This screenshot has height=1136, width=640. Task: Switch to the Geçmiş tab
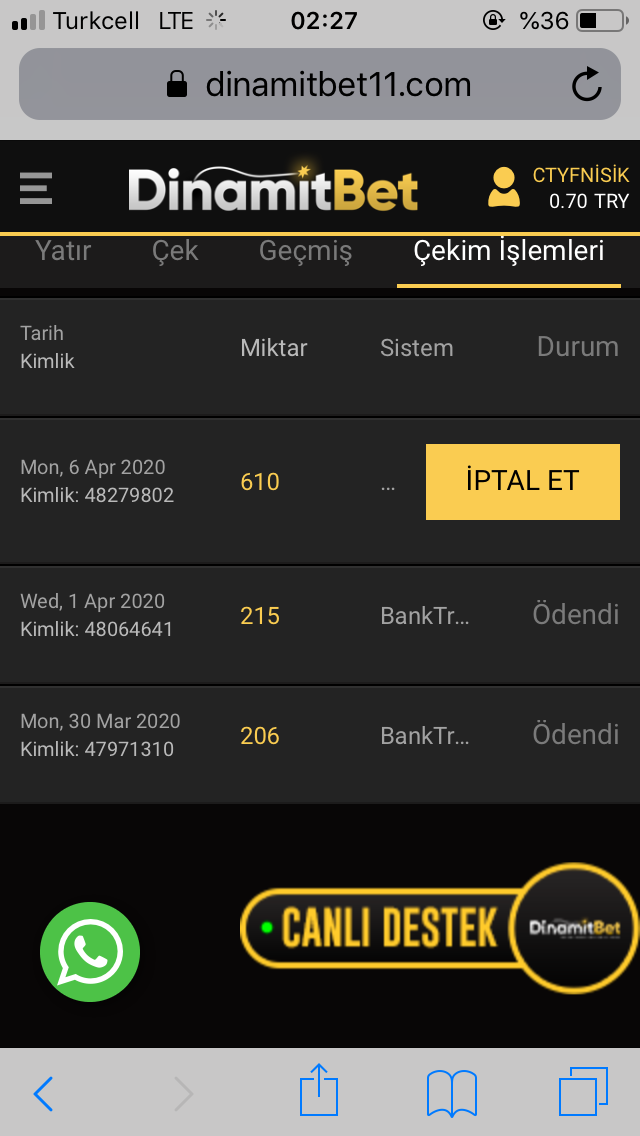pos(305,252)
